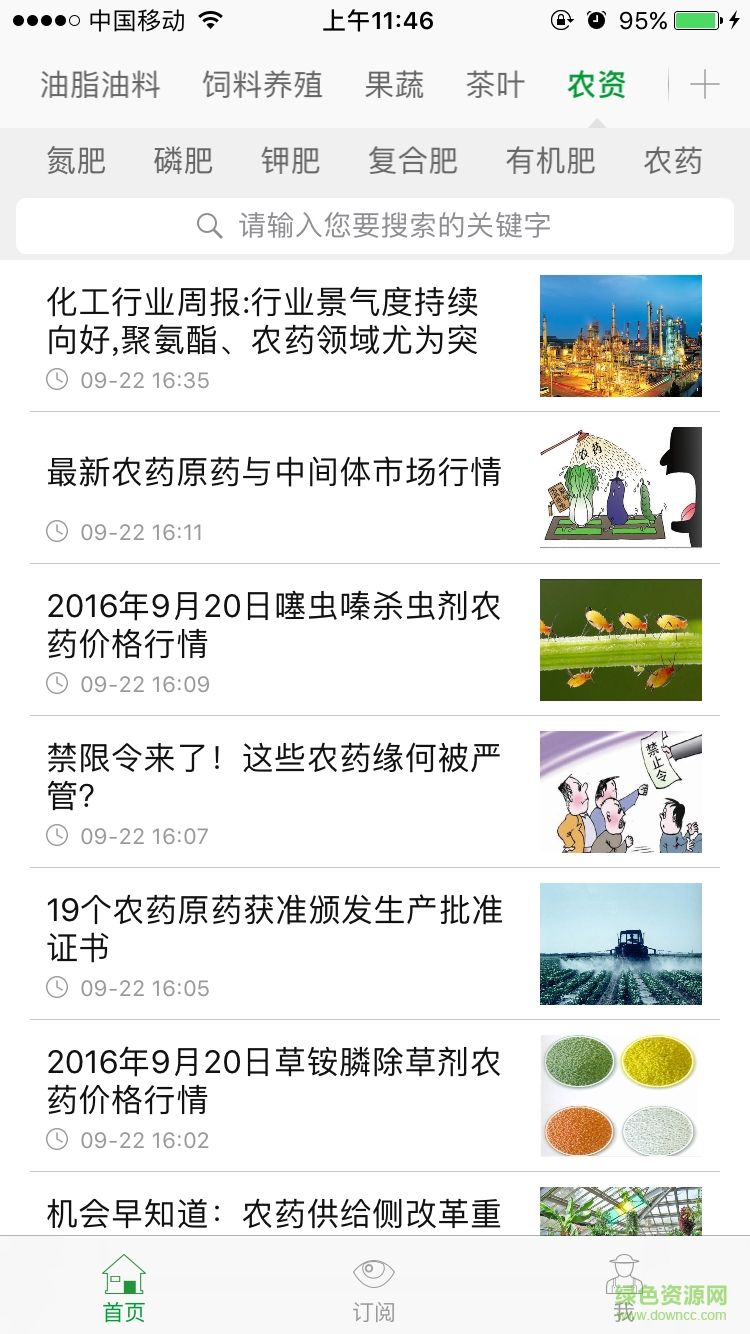This screenshot has height=1334, width=750.
Task: Open the extra channels list via plus expander
Action: pyautogui.click(x=706, y=84)
